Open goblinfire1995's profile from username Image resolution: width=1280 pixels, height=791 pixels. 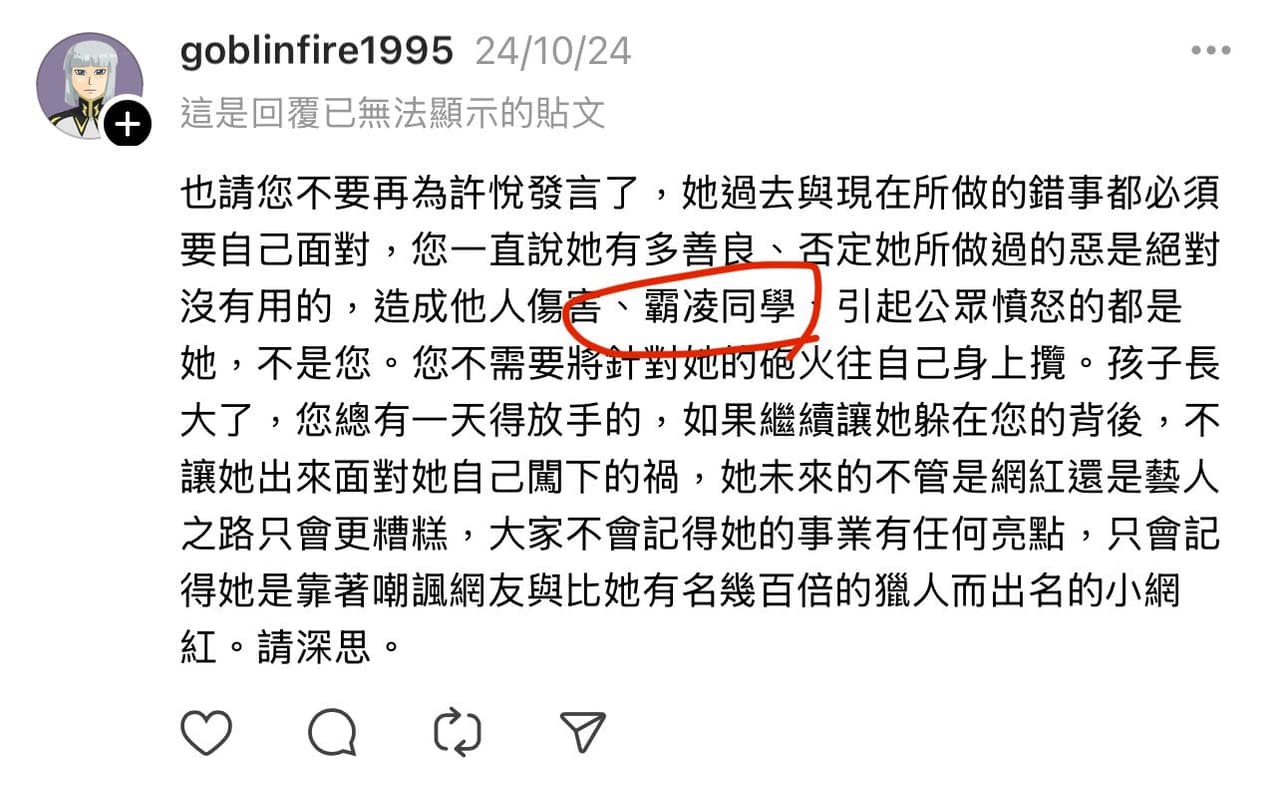point(316,51)
